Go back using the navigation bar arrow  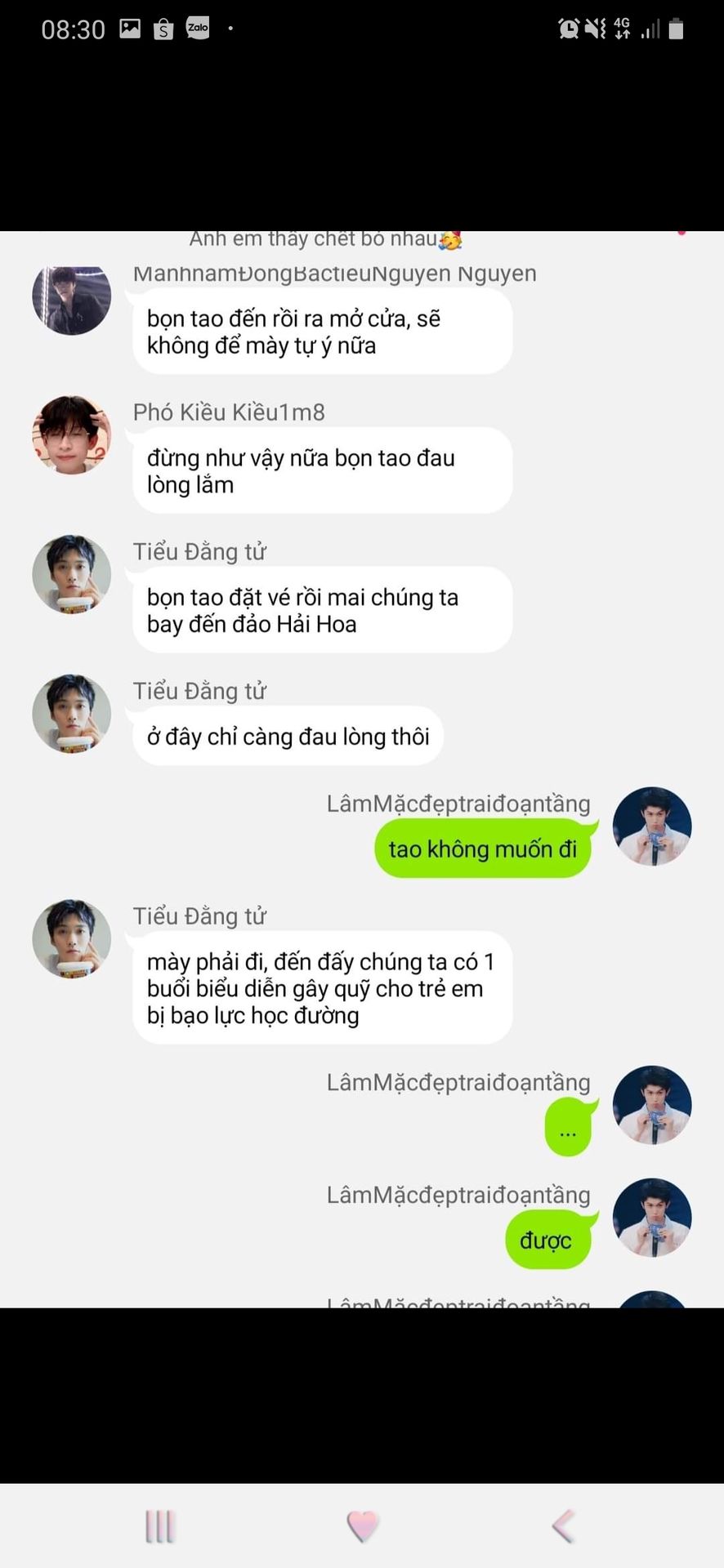click(564, 1525)
